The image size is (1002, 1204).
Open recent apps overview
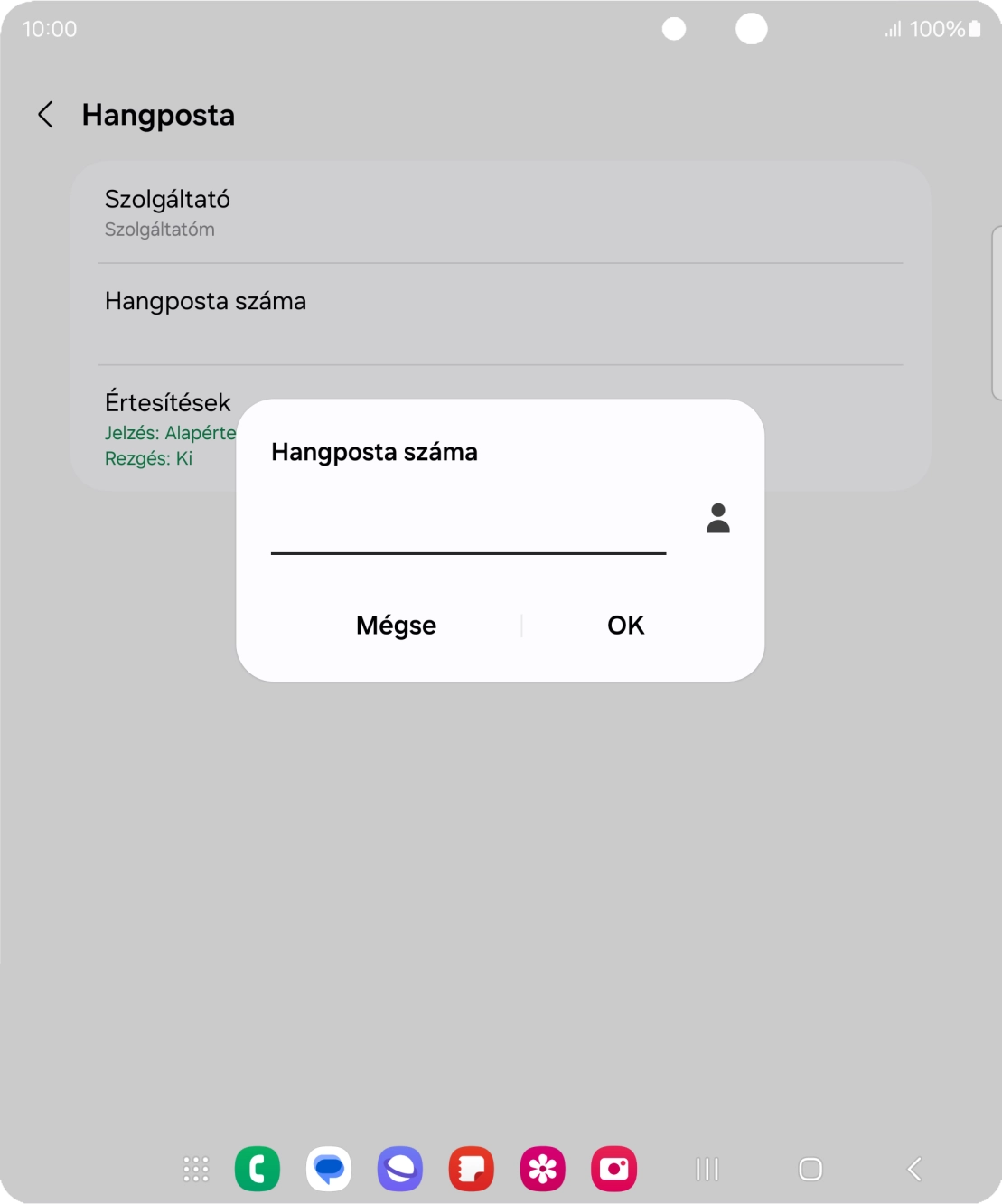[x=707, y=1169]
